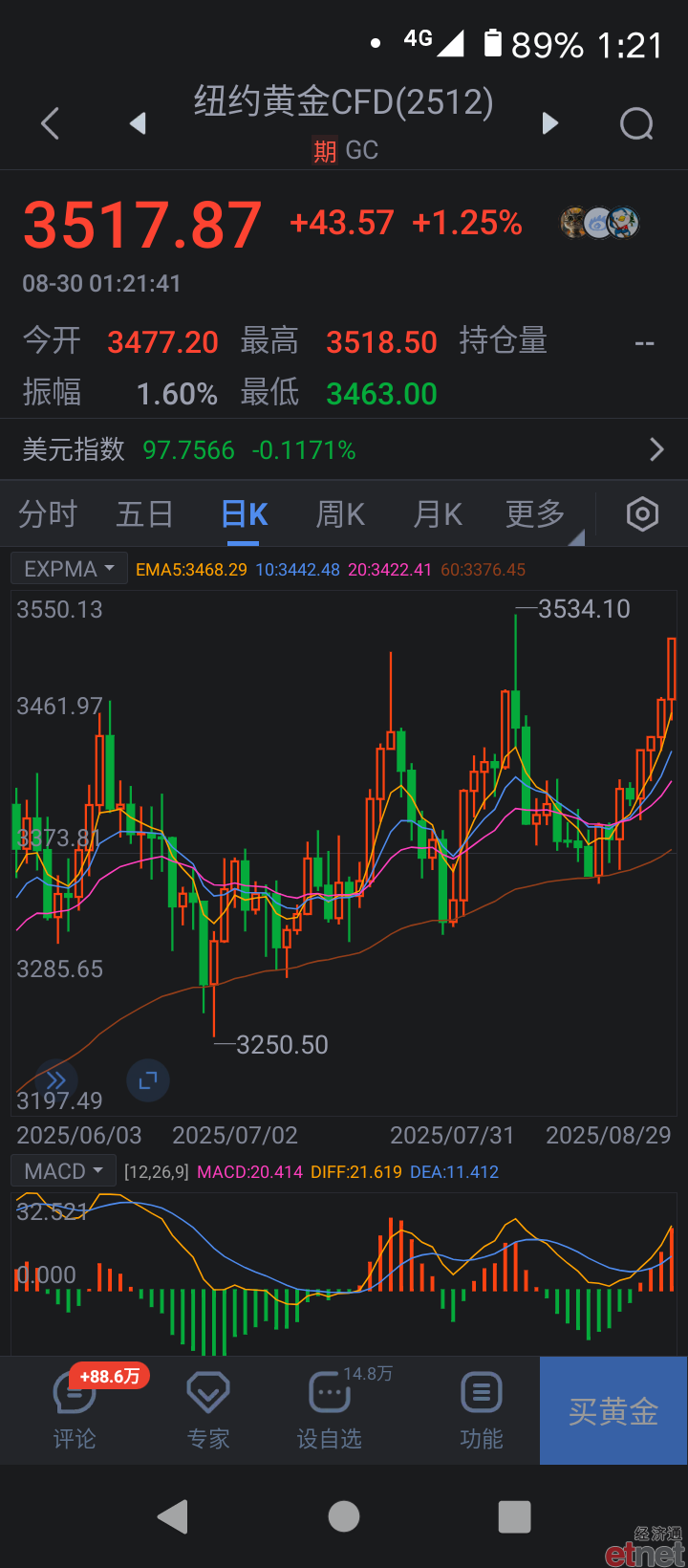This screenshot has height=1568, width=688.
Task: Tap the 买黄金 button
Action: pos(613,1411)
